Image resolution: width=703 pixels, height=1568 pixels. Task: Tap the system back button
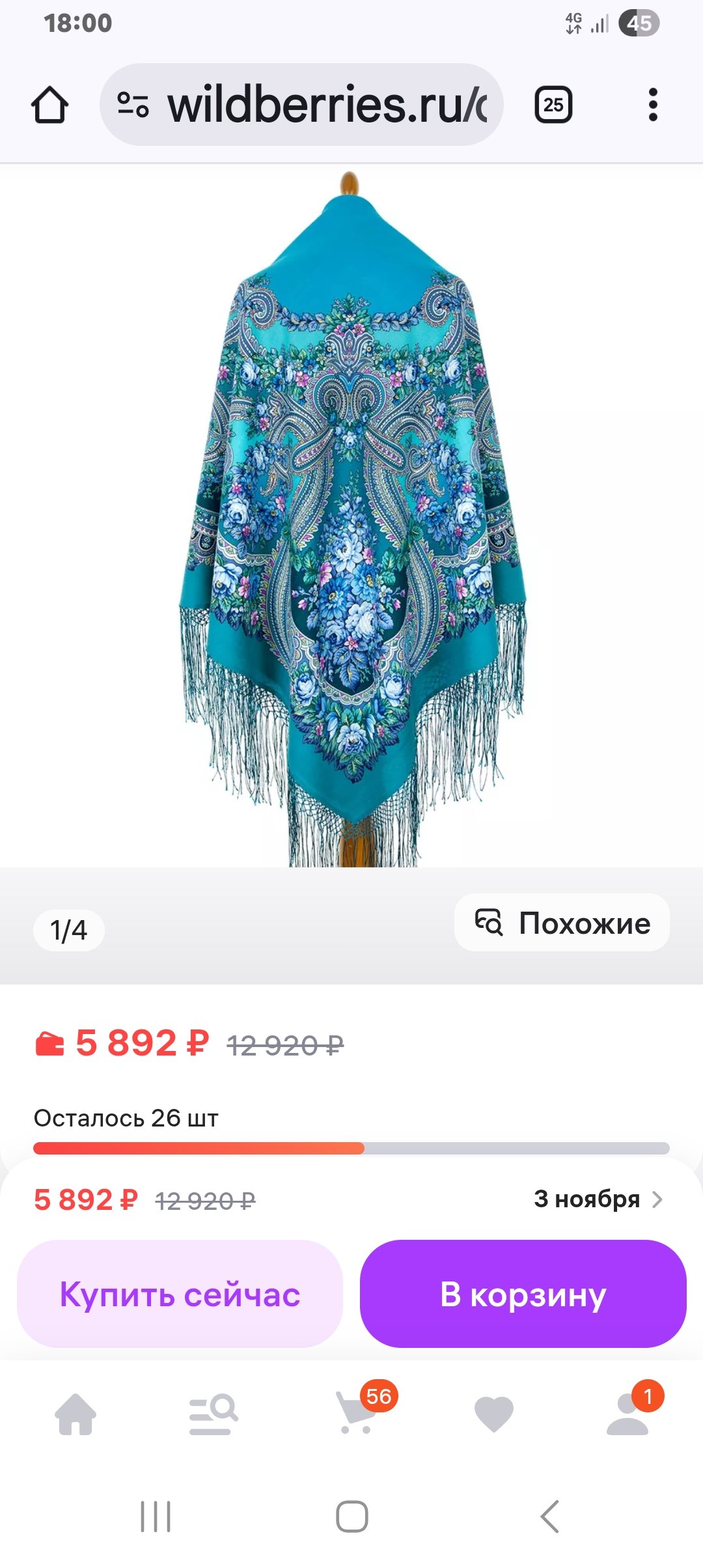click(549, 1517)
